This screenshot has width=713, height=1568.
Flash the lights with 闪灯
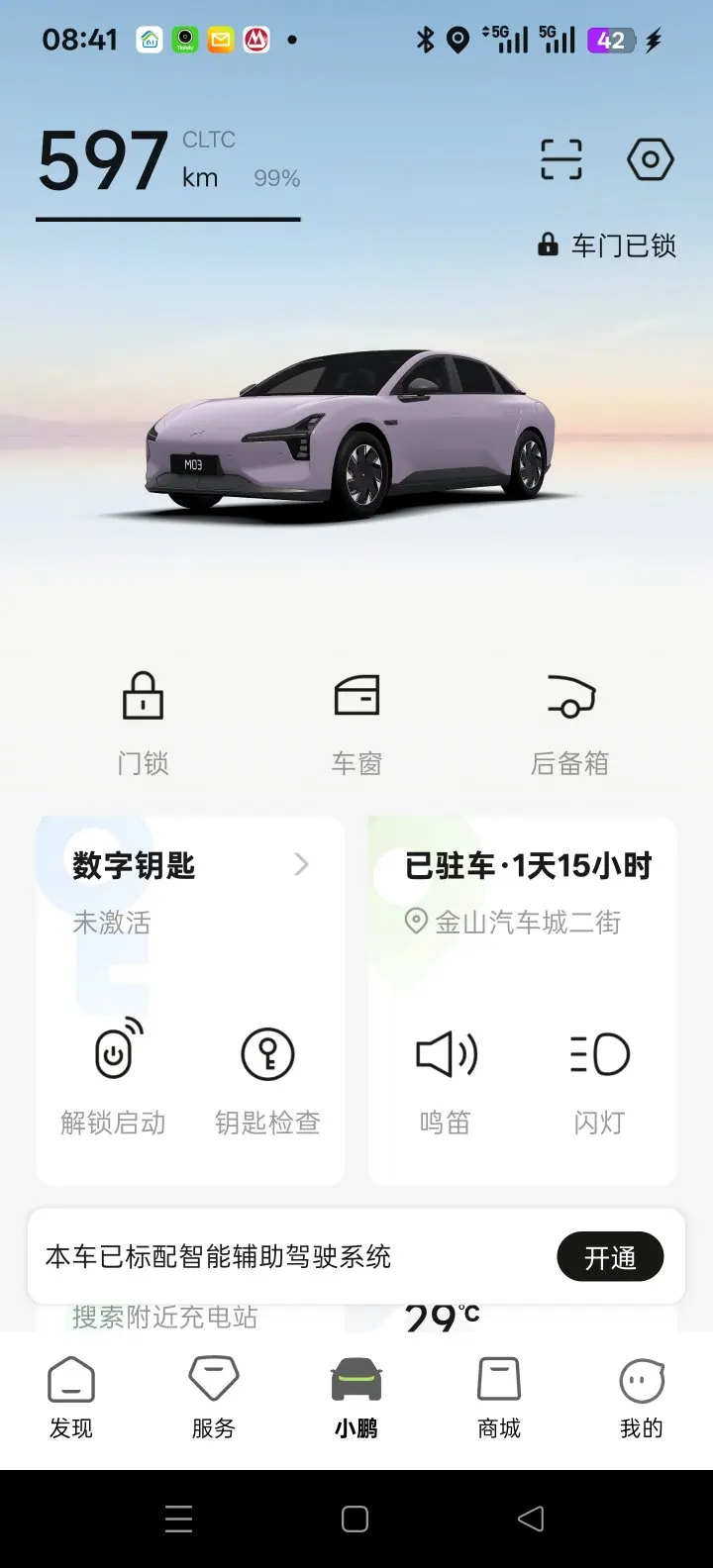click(x=600, y=1077)
